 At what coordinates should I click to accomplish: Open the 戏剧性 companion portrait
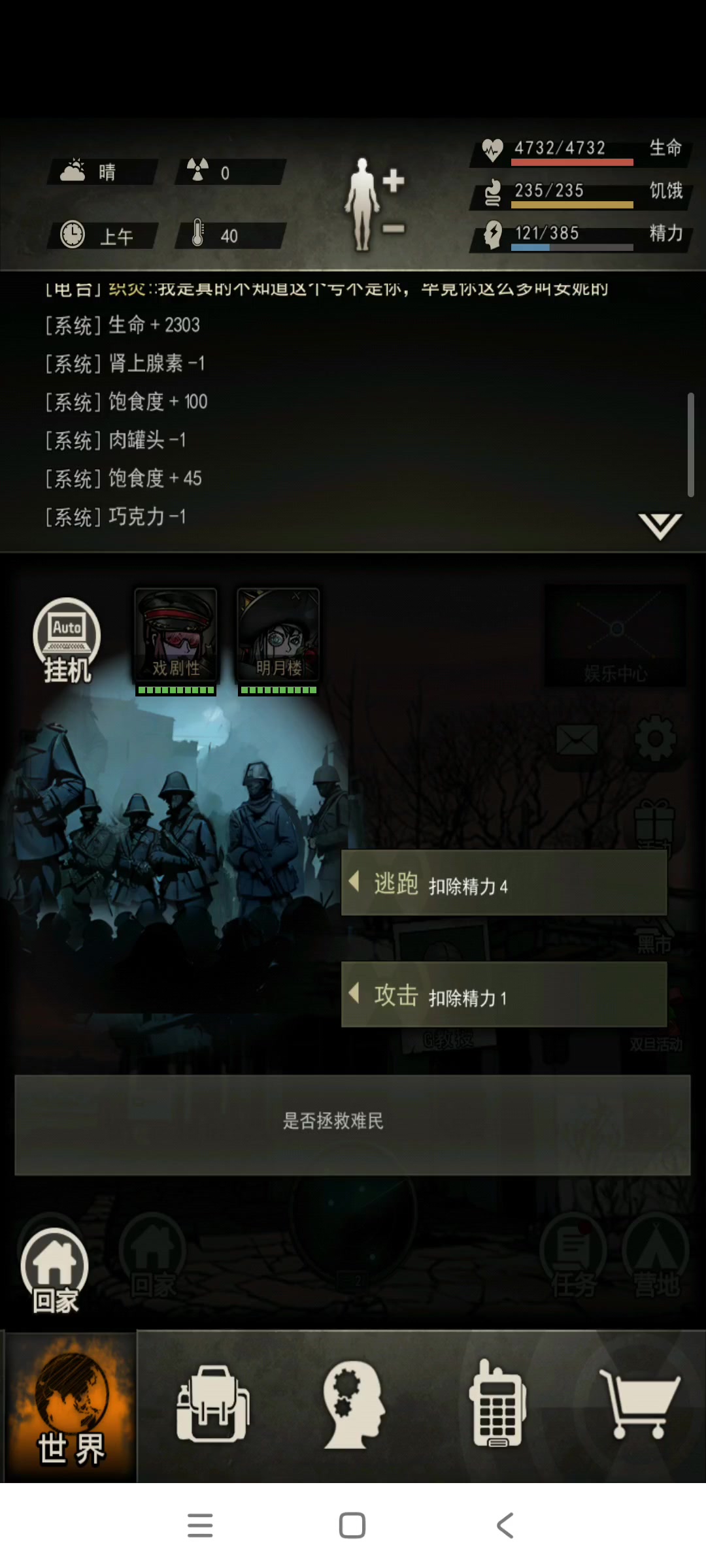tap(176, 635)
